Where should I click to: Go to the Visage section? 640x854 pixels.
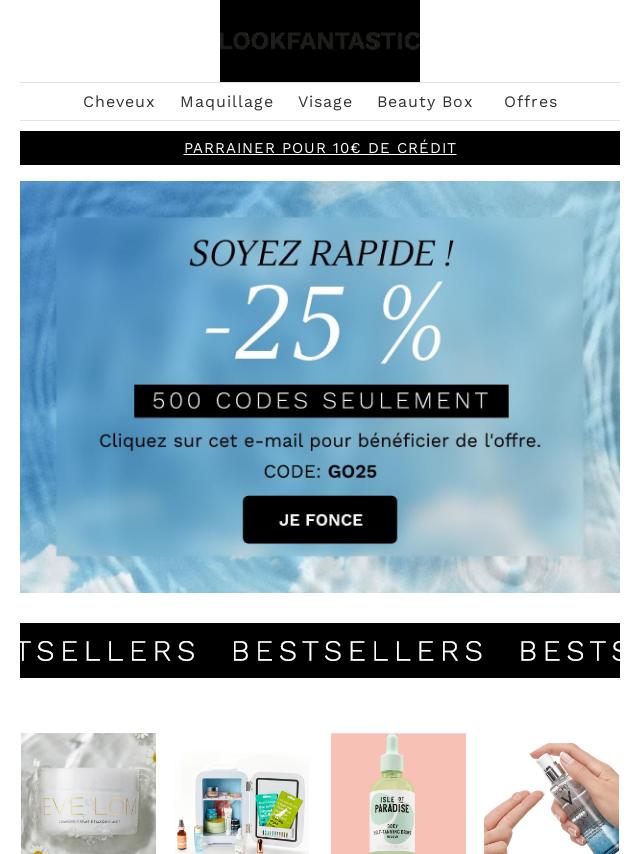tap(325, 102)
